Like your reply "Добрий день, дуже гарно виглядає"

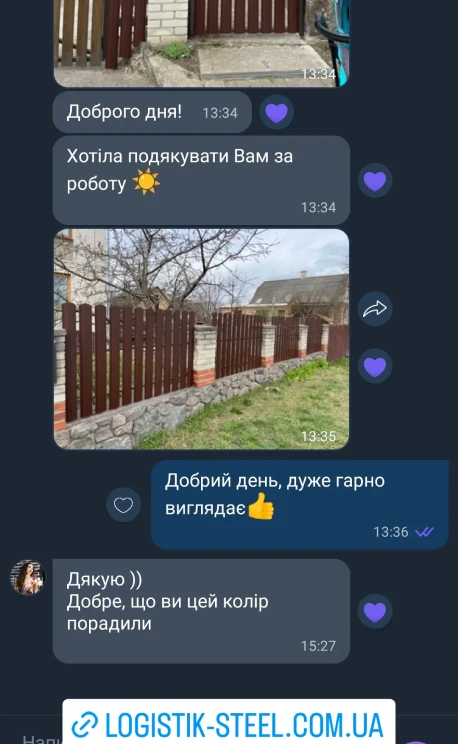[123, 505]
